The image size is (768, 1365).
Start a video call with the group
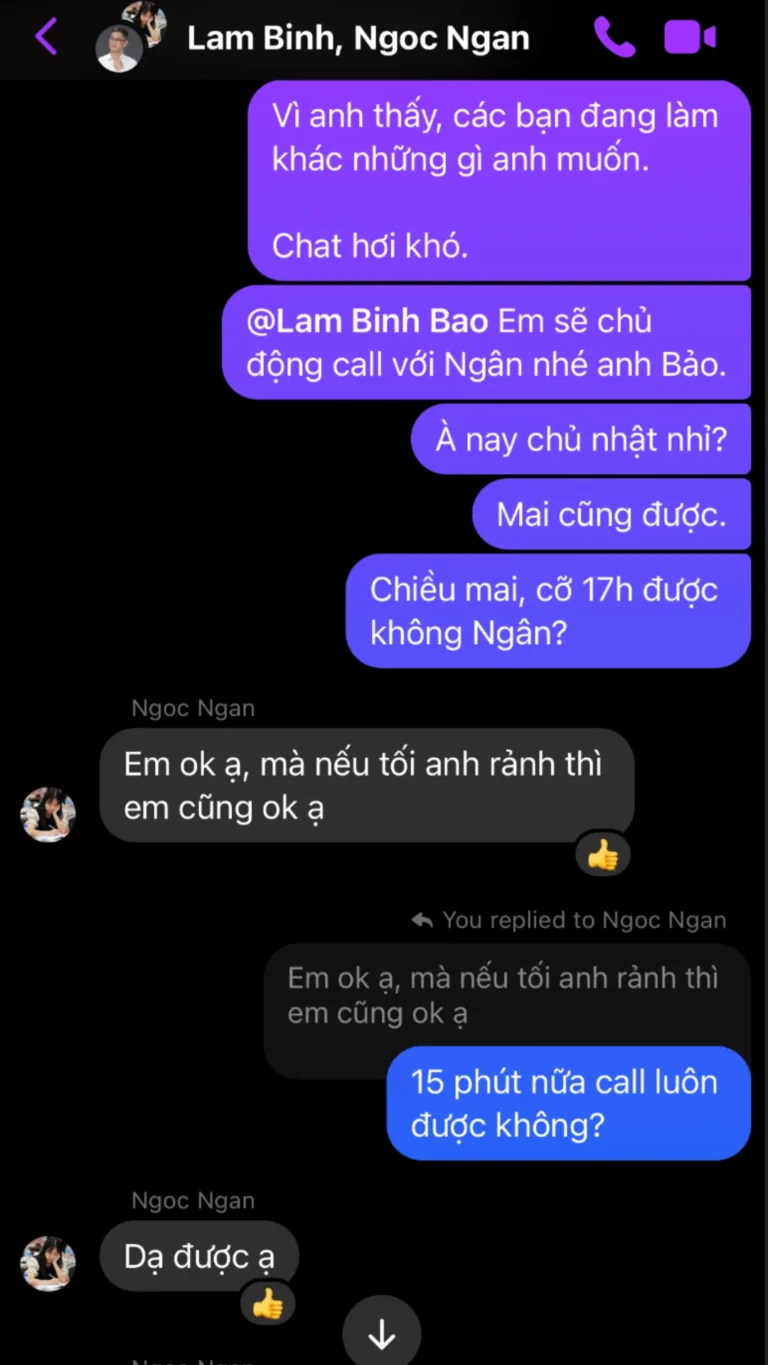click(690, 37)
